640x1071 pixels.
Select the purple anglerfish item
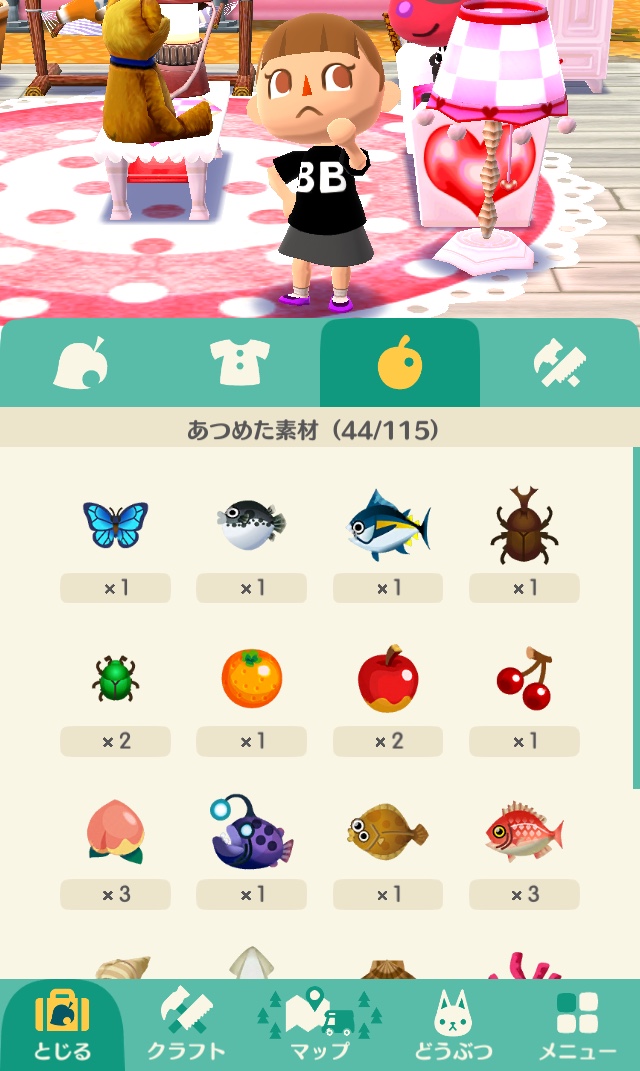(251, 832)
